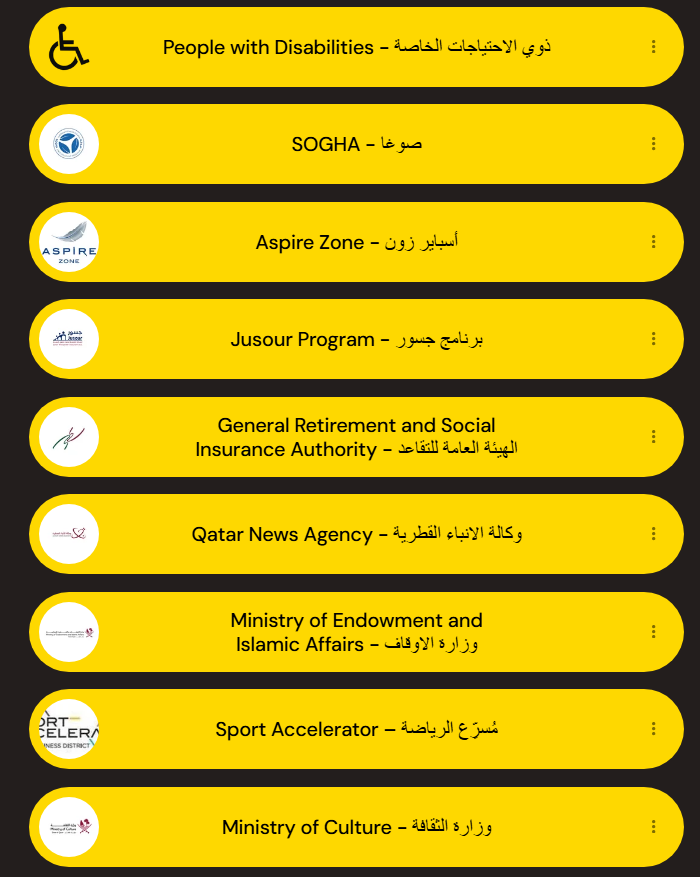Open the SOGHA link
The width and height of the screenshot is (700, 877).
[x=356, y=144]
